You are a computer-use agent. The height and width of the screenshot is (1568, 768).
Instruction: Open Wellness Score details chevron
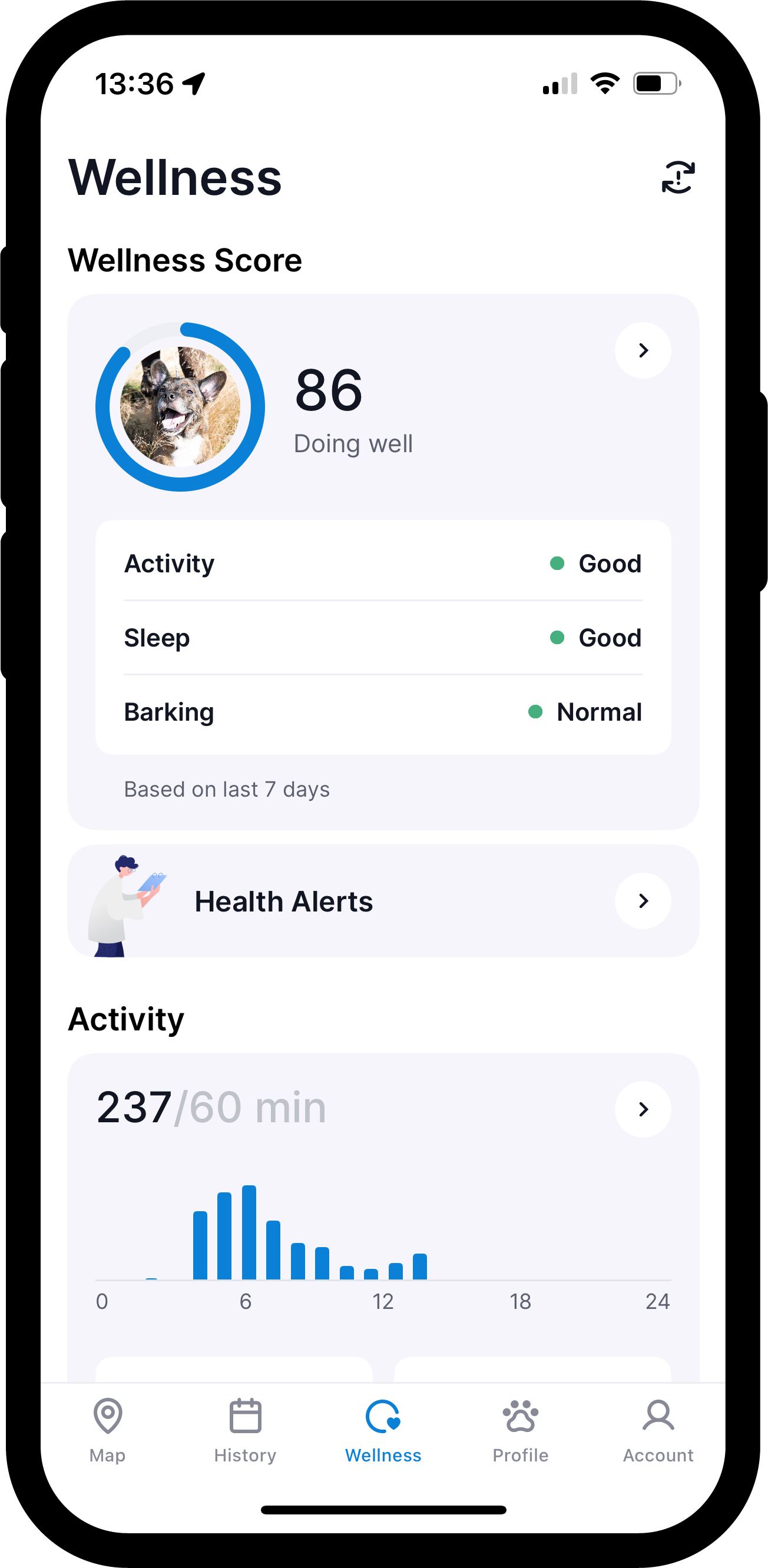coord(643,350)
